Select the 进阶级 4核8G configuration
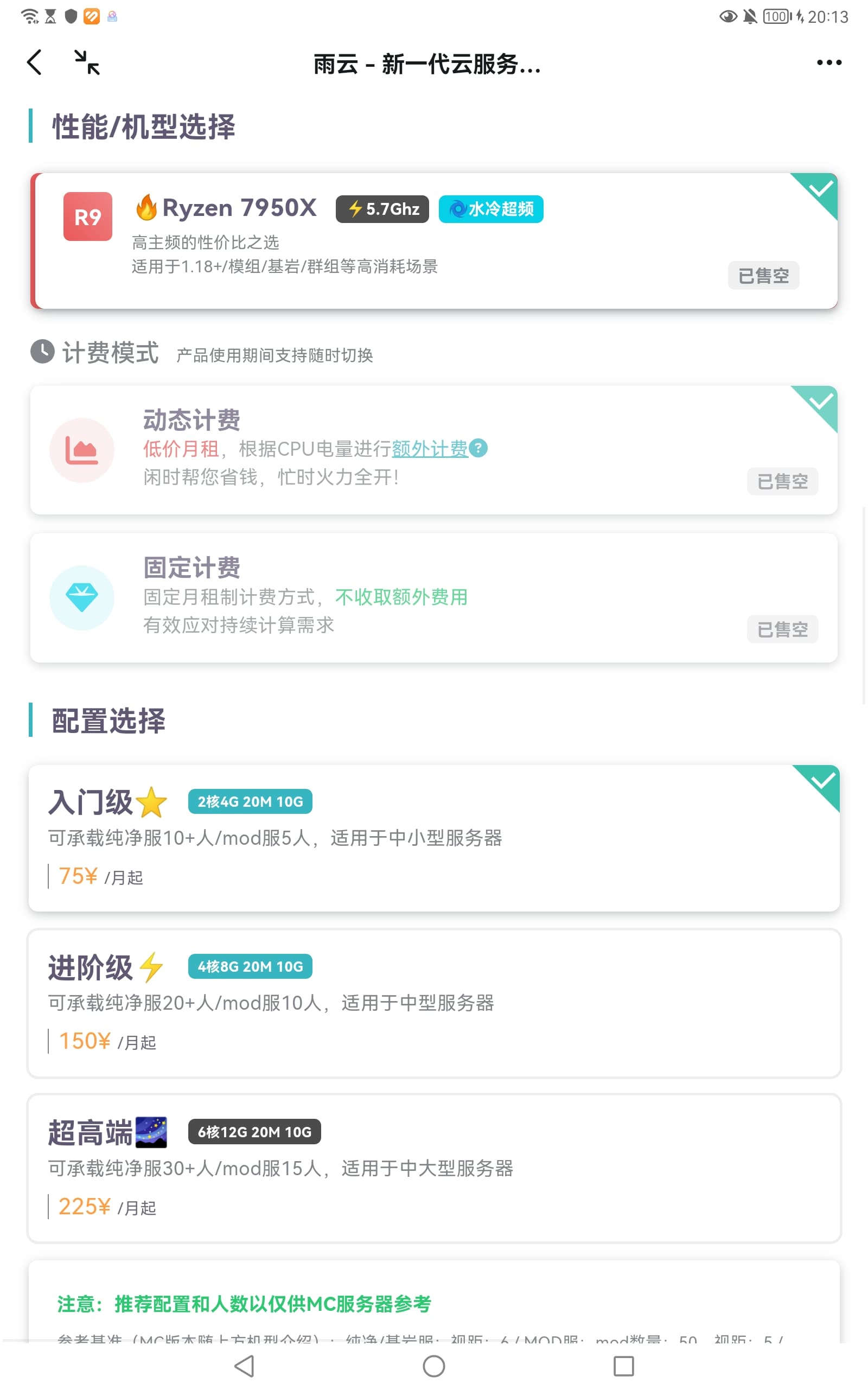 coord(434,1003)
